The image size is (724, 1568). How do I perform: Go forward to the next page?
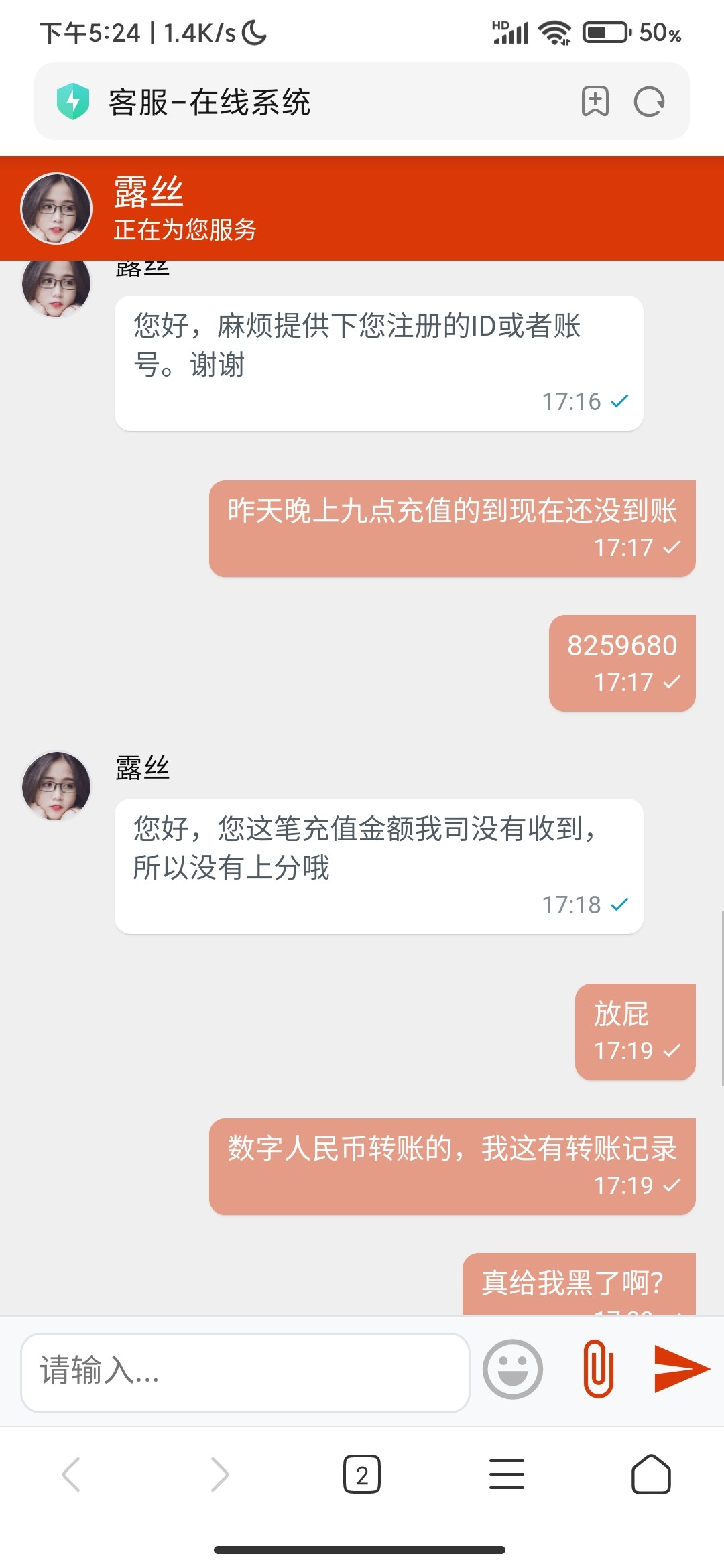click(219, 1474)
